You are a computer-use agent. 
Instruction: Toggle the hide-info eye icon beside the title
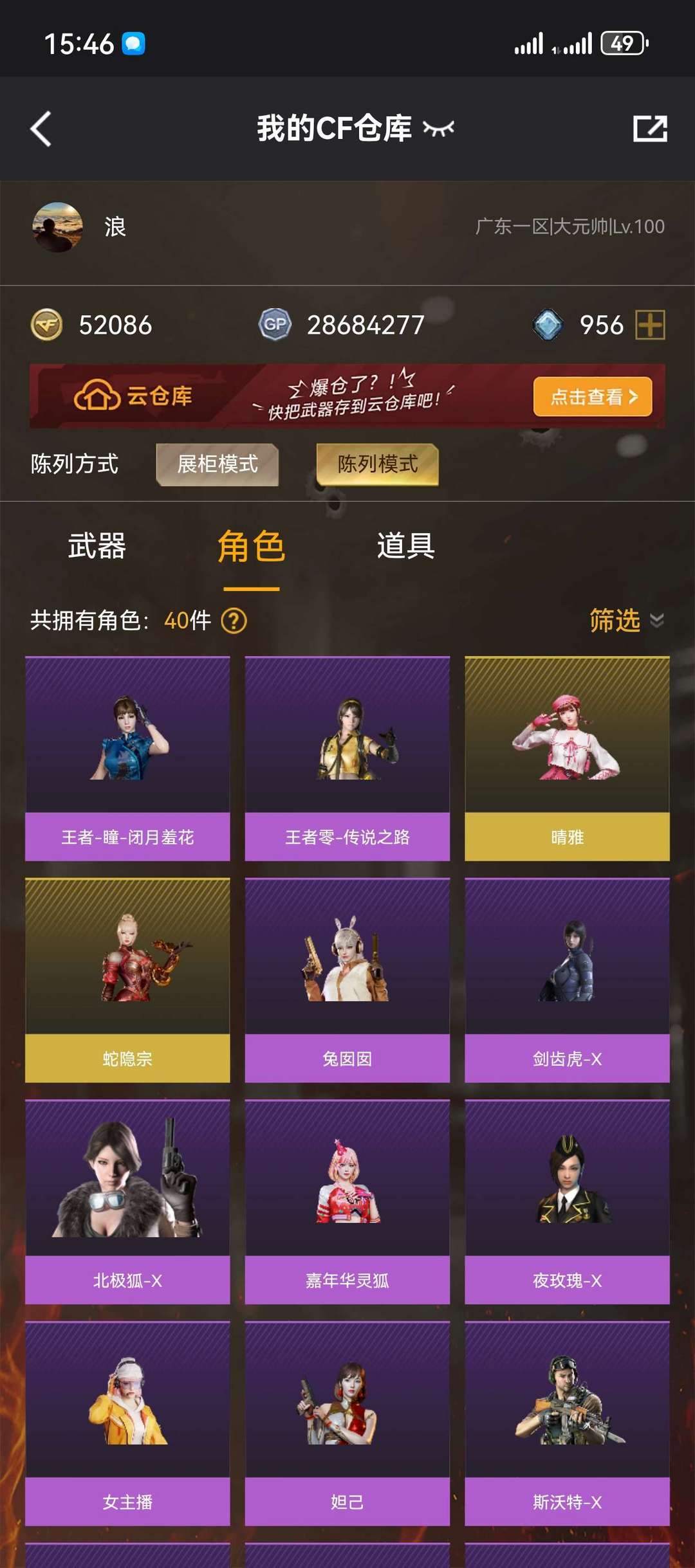[x=438, y=129]
